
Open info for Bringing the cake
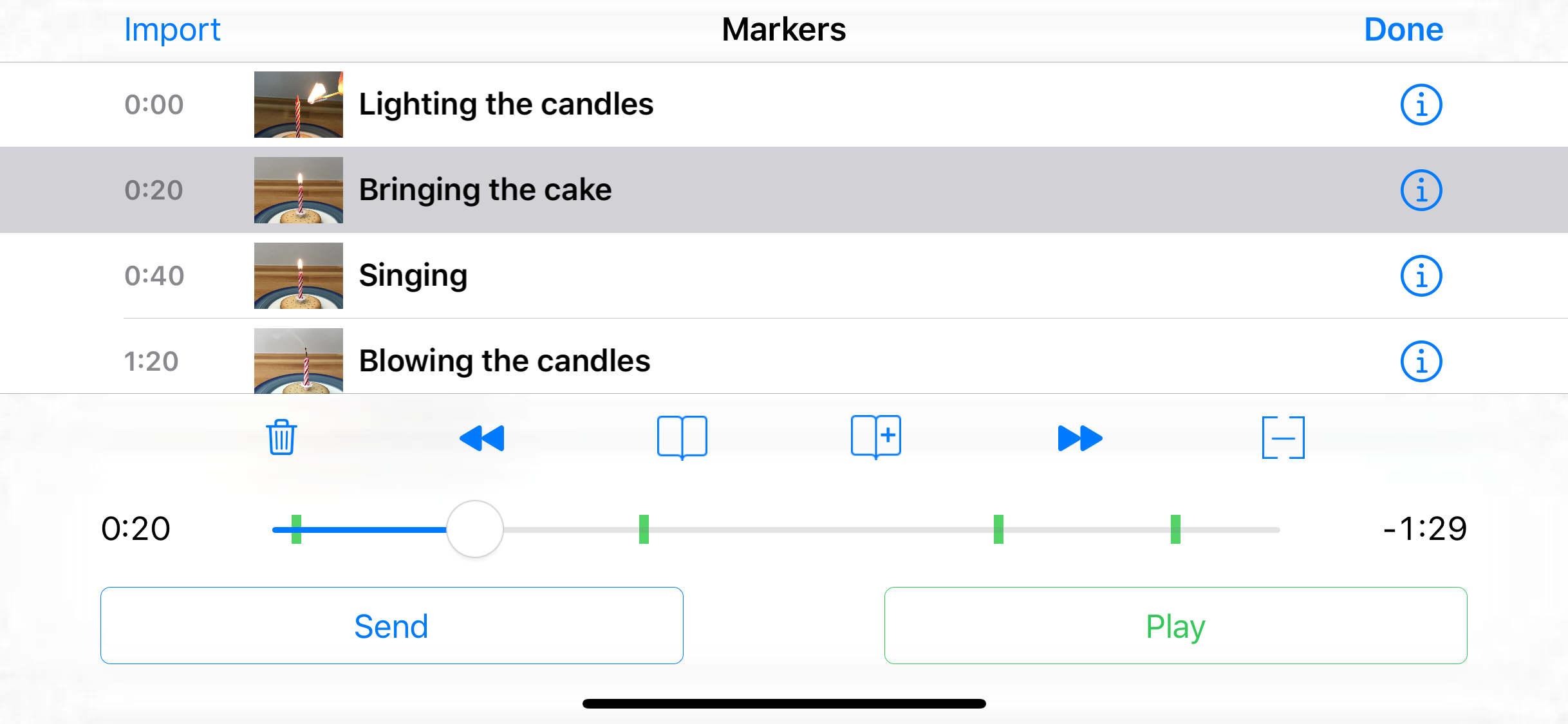click(1421, 190)
